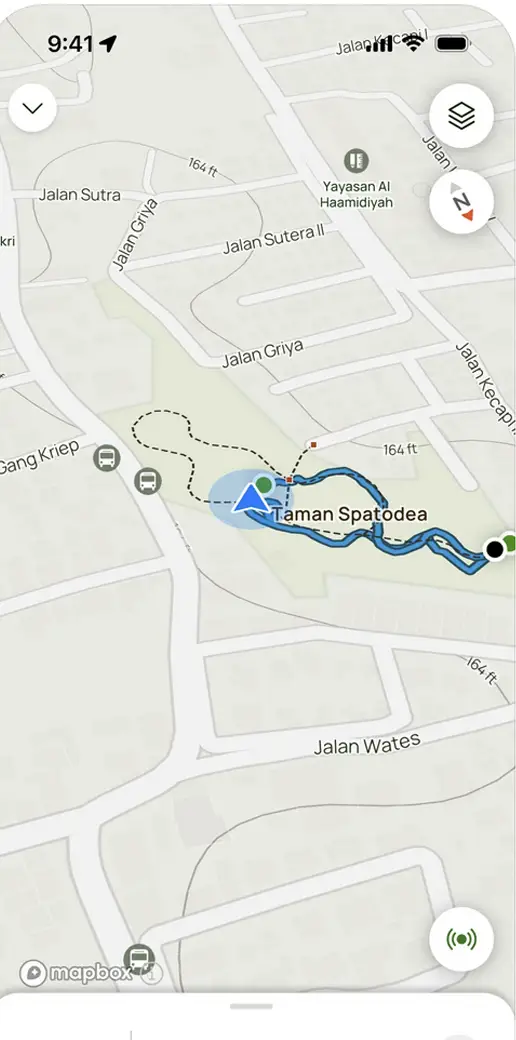Open the live broadcast beacon button
This screenshot has height=1040, width=516.
pos(461,939)
